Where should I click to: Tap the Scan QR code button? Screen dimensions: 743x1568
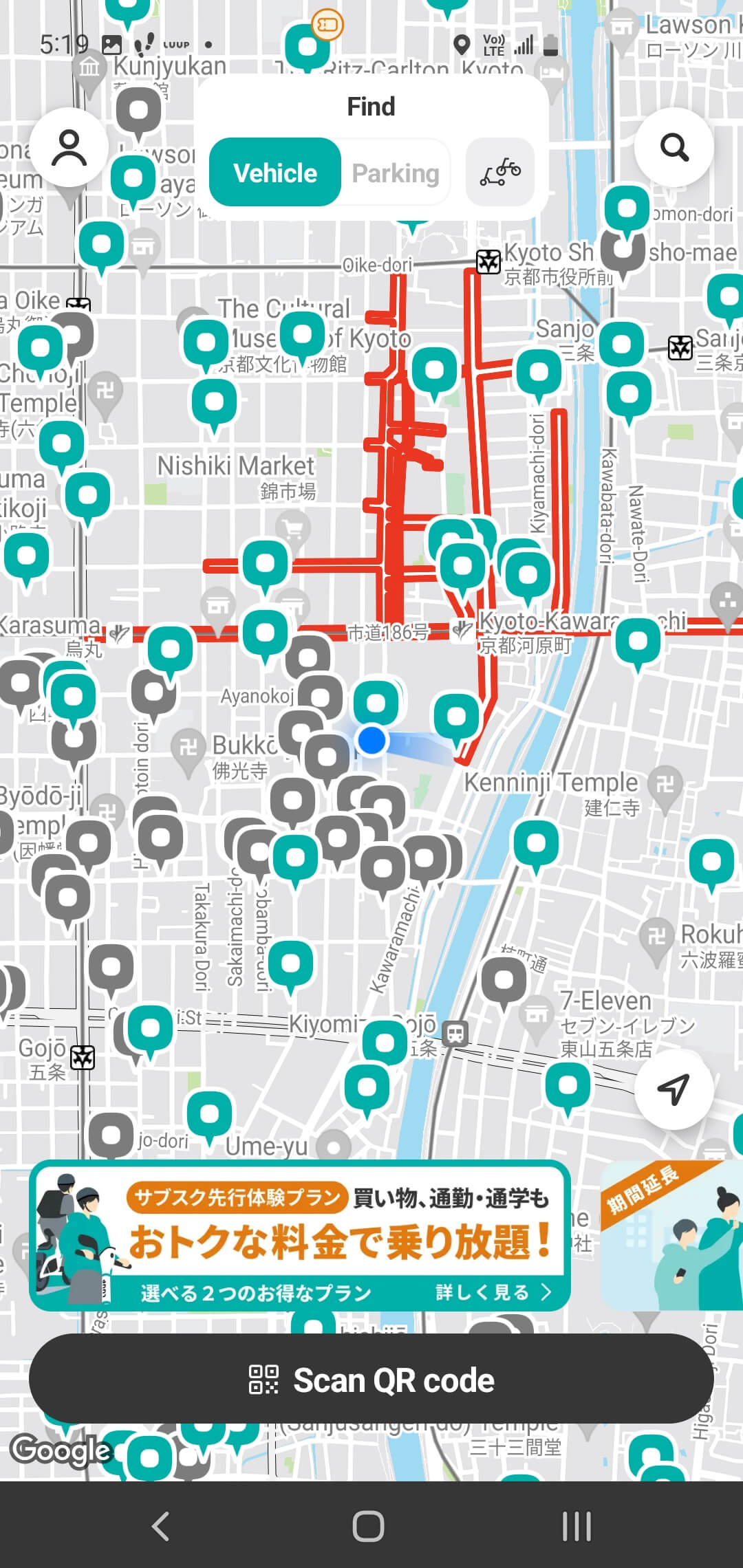tap(371, 1380)
